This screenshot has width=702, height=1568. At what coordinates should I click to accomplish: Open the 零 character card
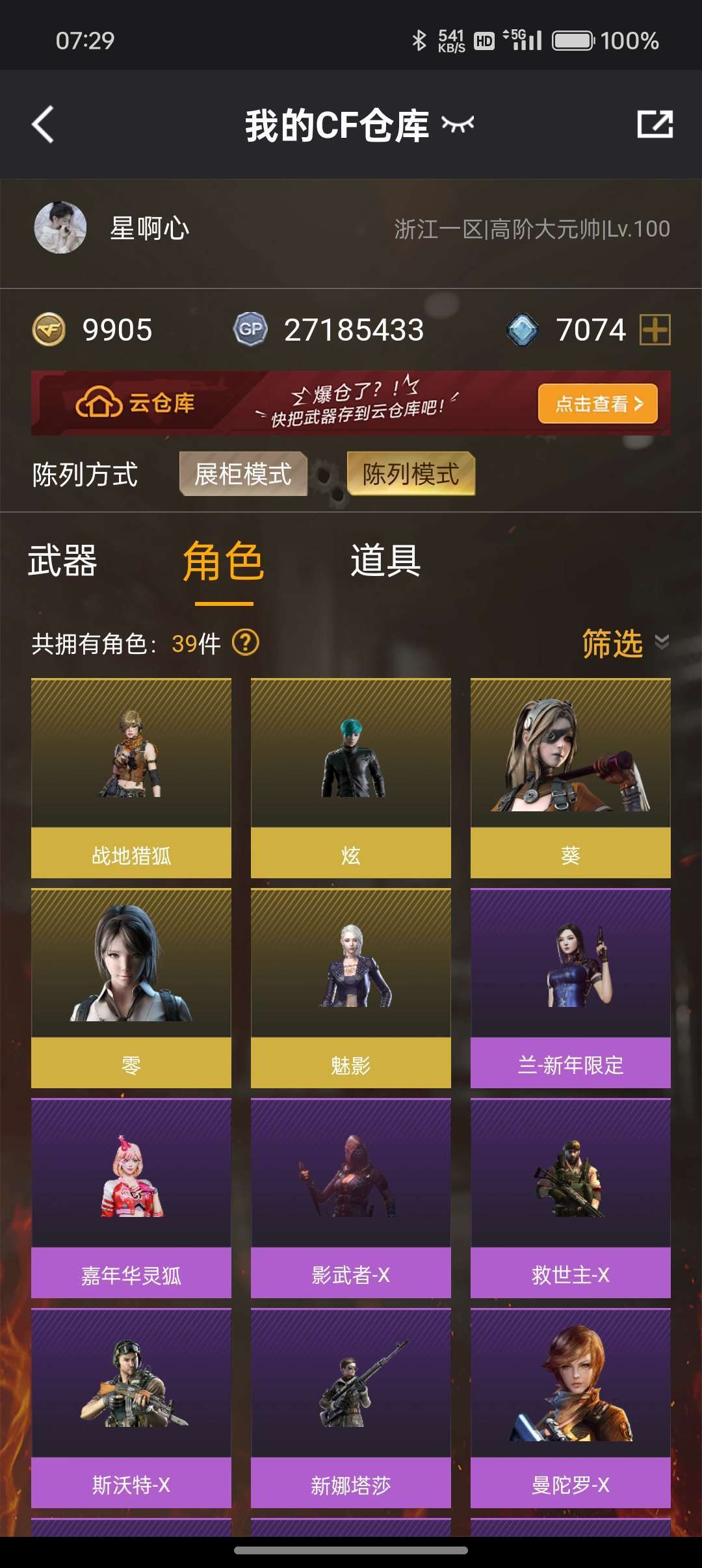(x=131, y=988)
